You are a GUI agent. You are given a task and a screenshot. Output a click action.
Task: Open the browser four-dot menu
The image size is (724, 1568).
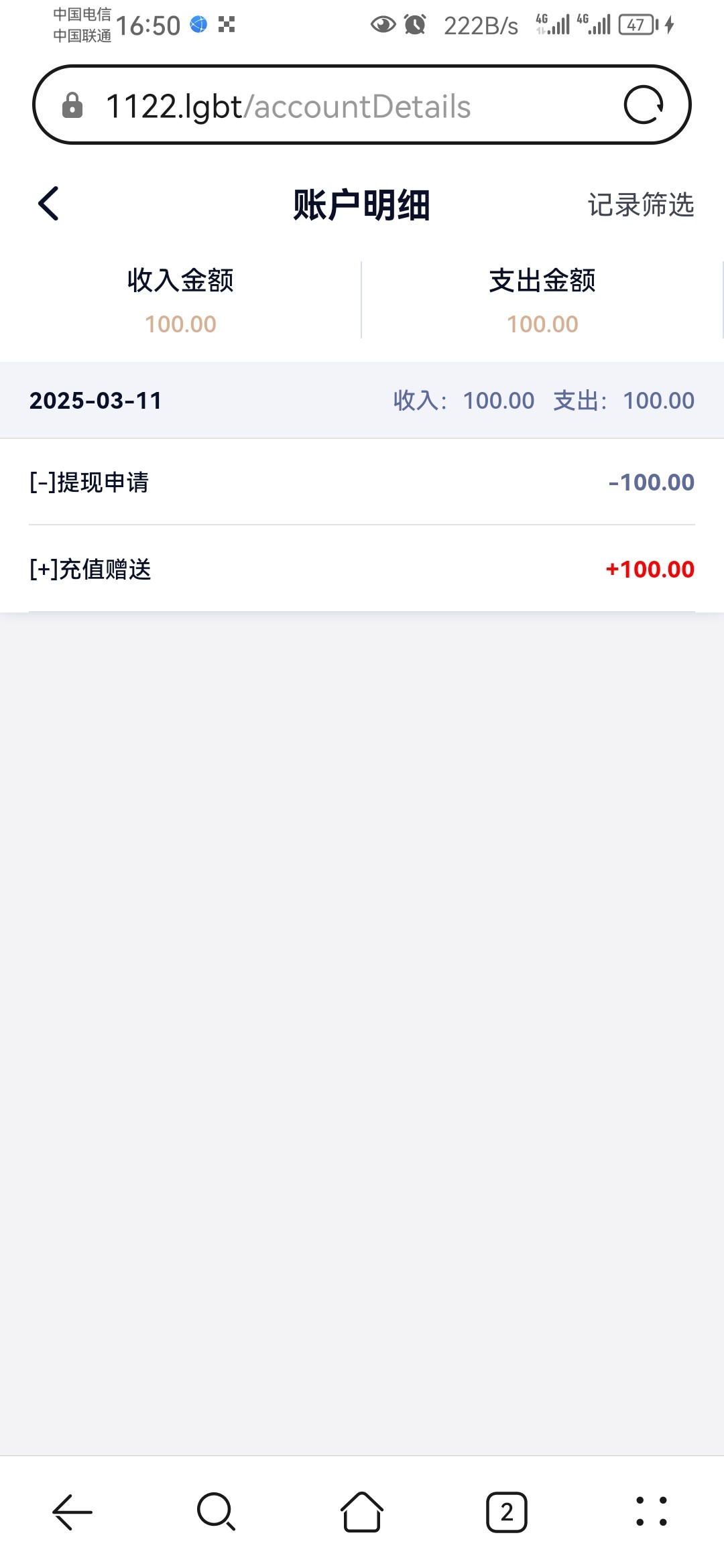(x=652, y=1512)
